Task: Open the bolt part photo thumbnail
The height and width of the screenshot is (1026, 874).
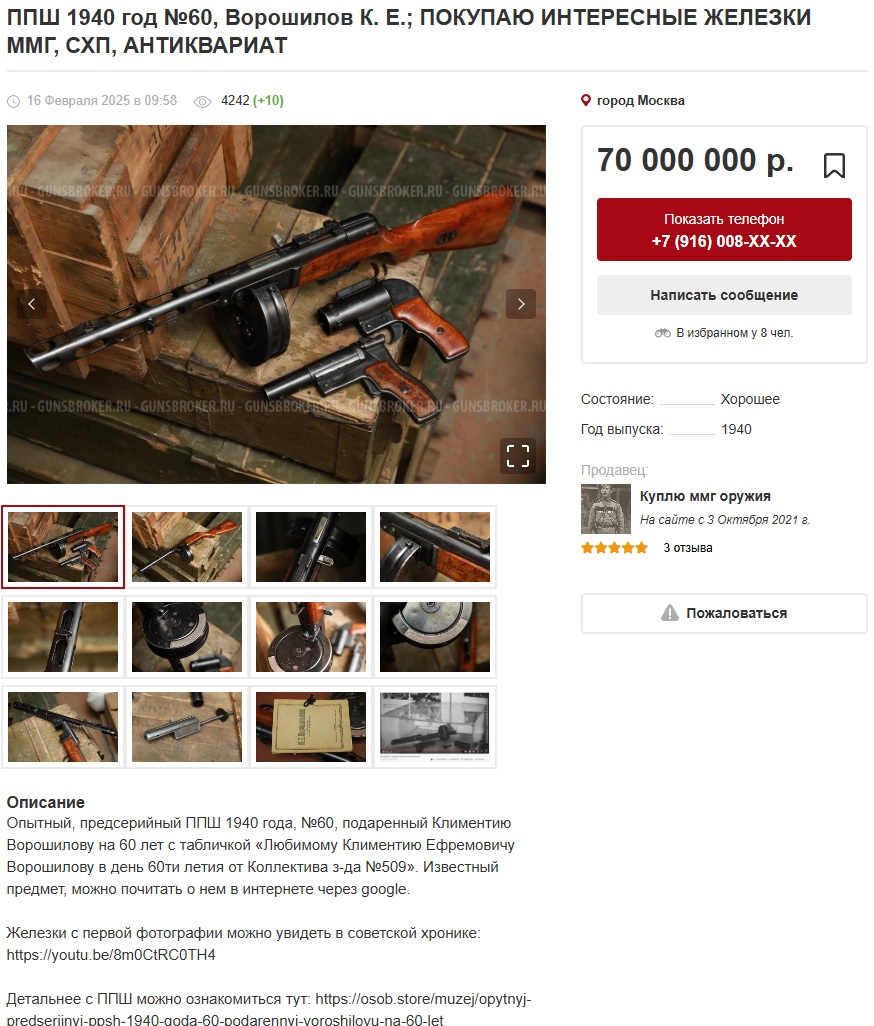Action: (187, 726)
